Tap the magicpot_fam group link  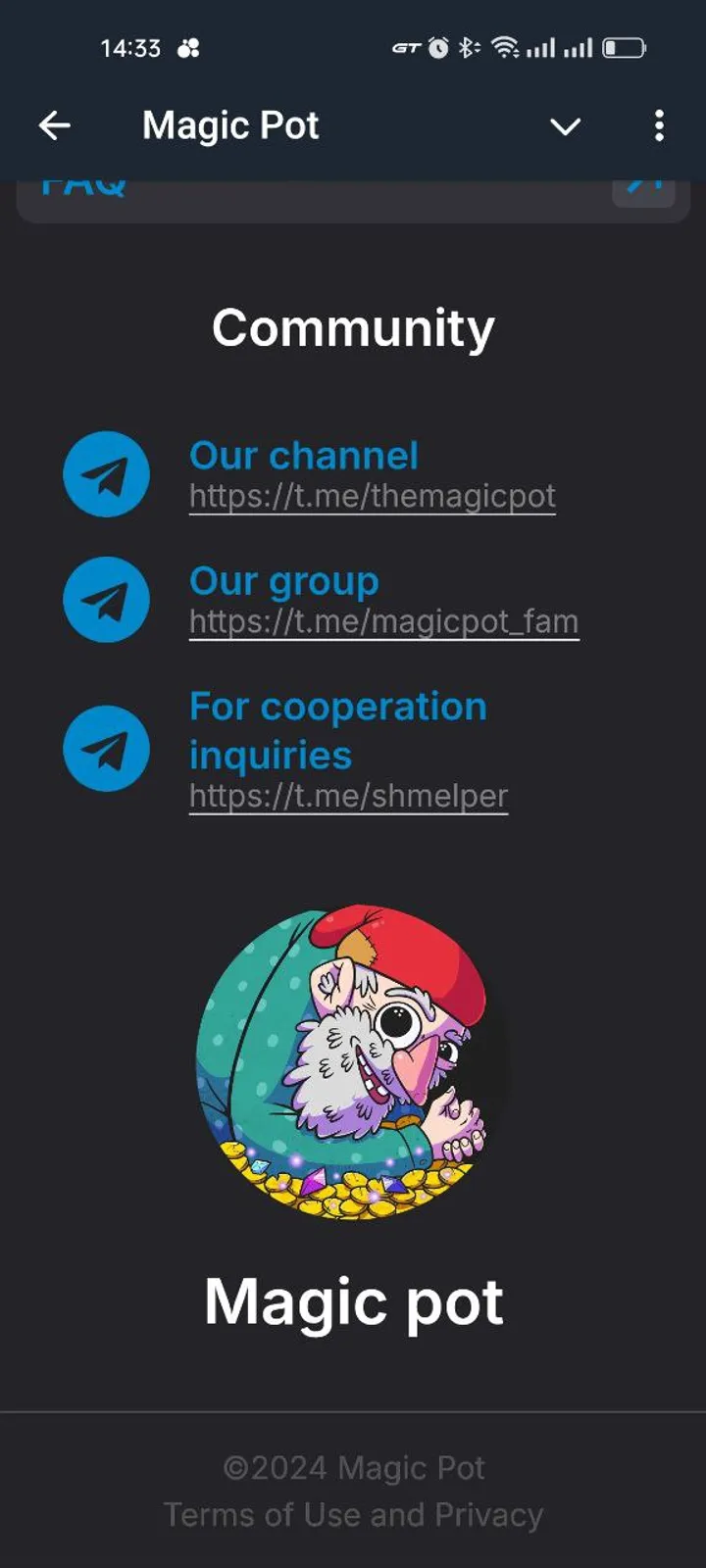[383, 621]
